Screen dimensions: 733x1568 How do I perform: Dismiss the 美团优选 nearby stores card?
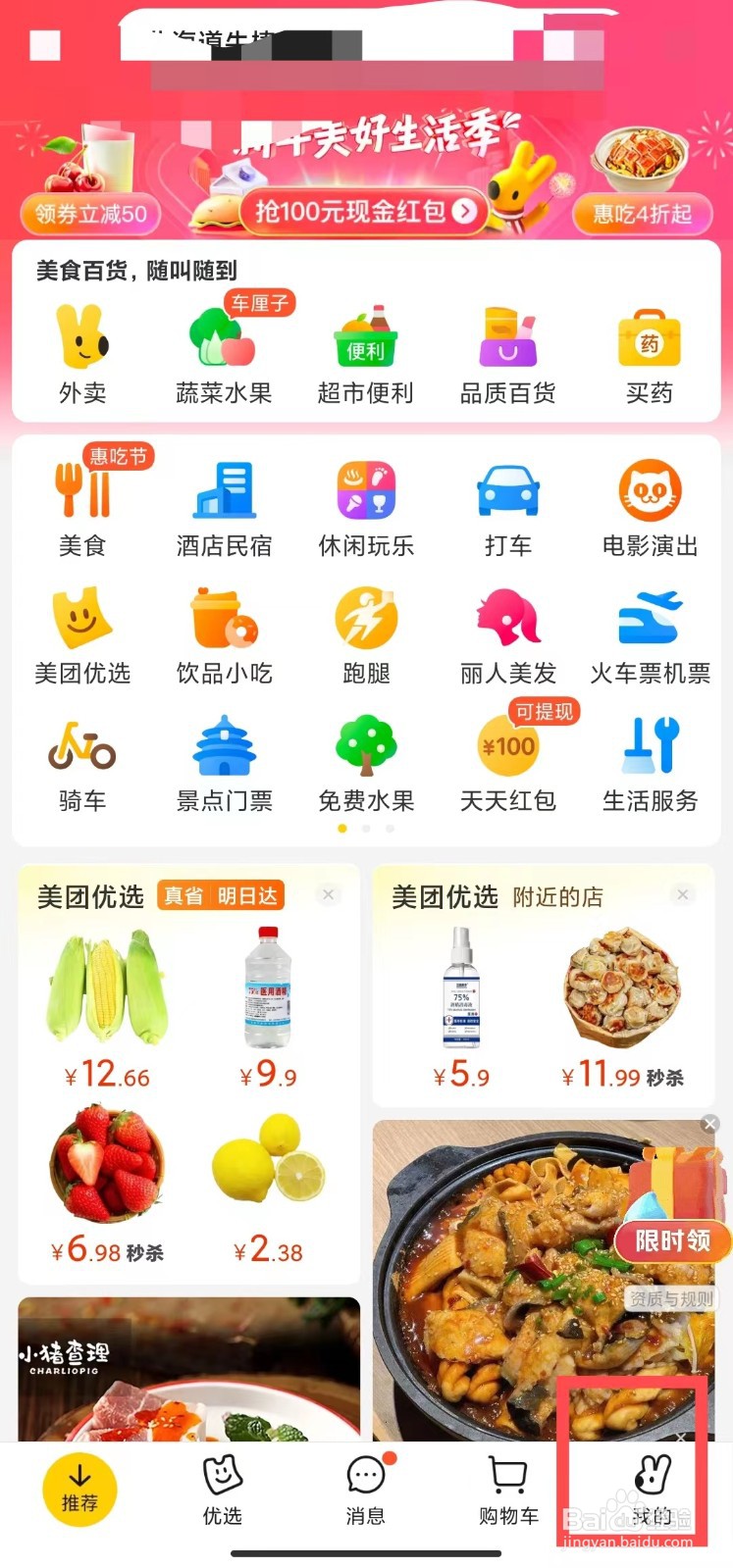(683, 893)
